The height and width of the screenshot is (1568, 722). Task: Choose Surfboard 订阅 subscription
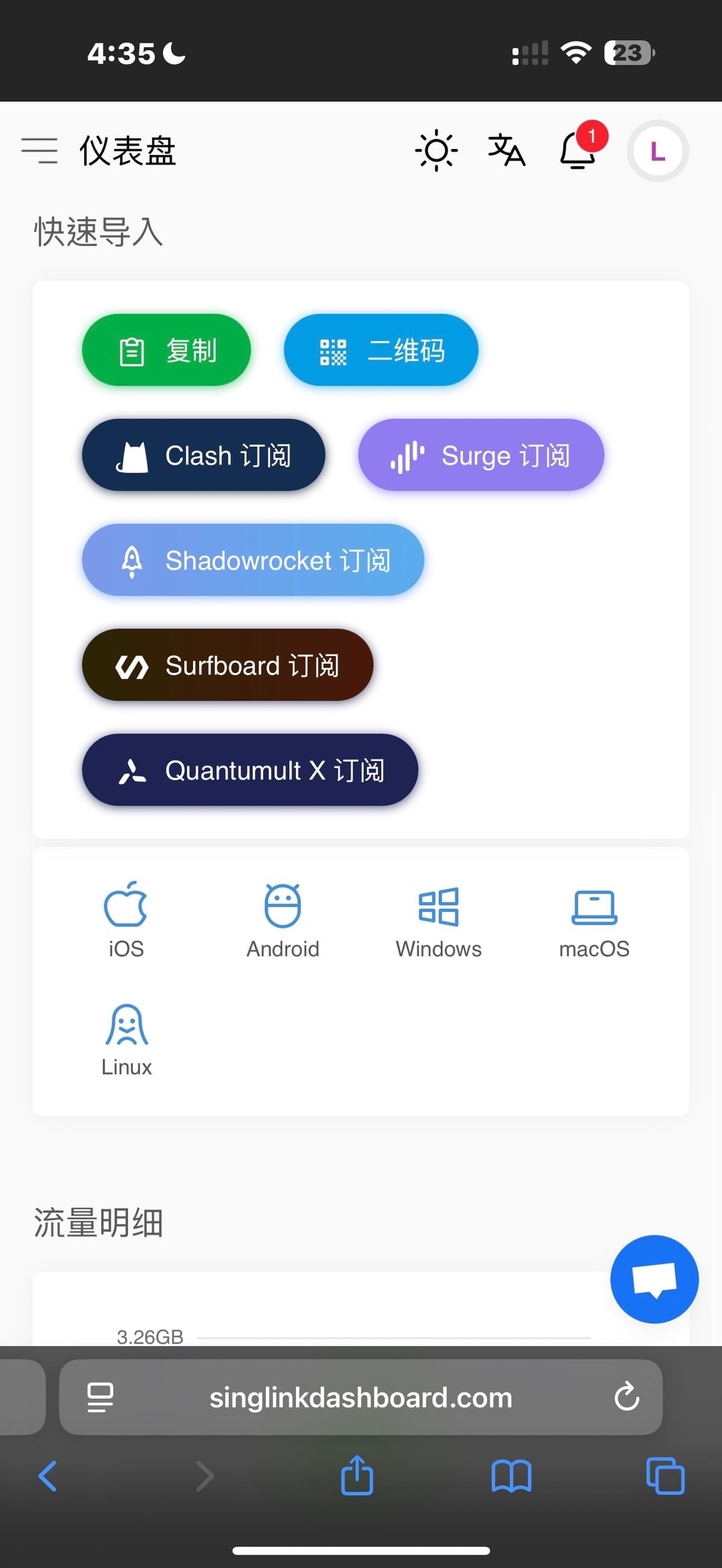coord(227,665)
